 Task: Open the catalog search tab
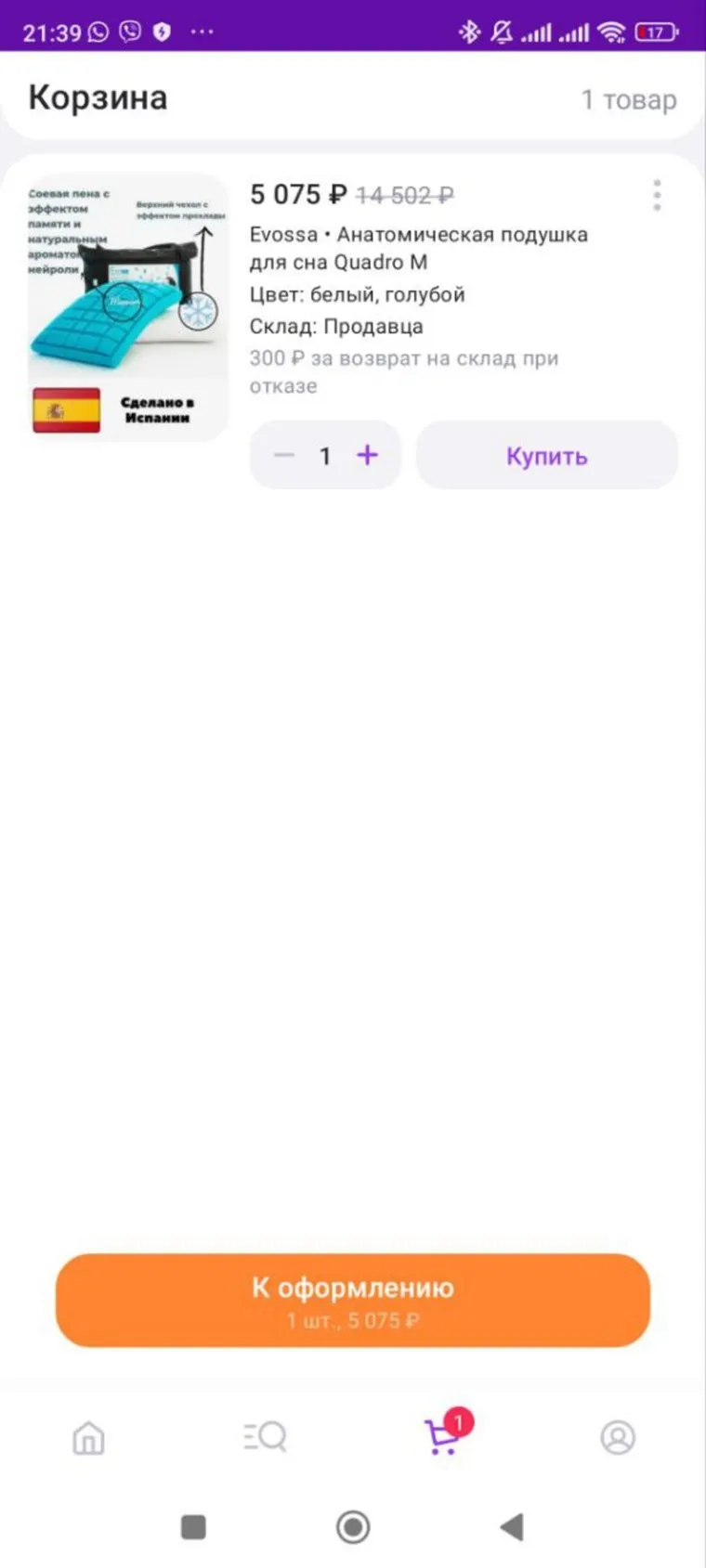(x=265, y=1438)
